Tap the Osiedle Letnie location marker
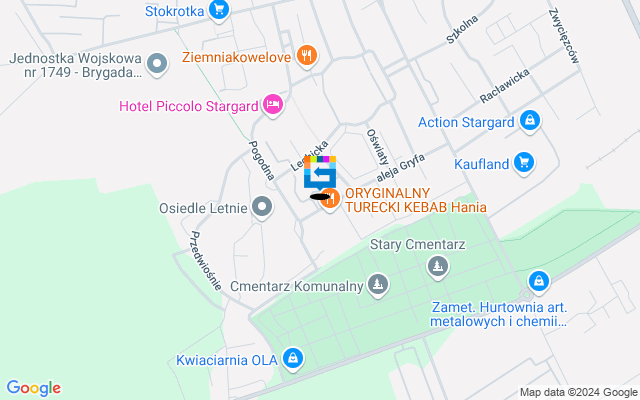 point(263,208)
